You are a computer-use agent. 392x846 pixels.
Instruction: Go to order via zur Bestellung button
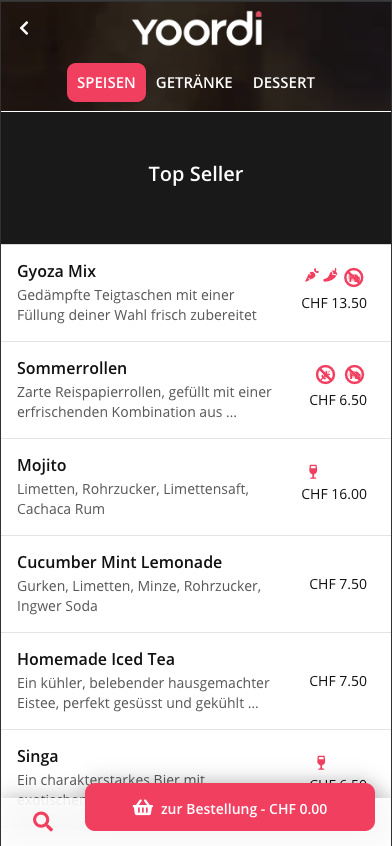click(230, 807)
